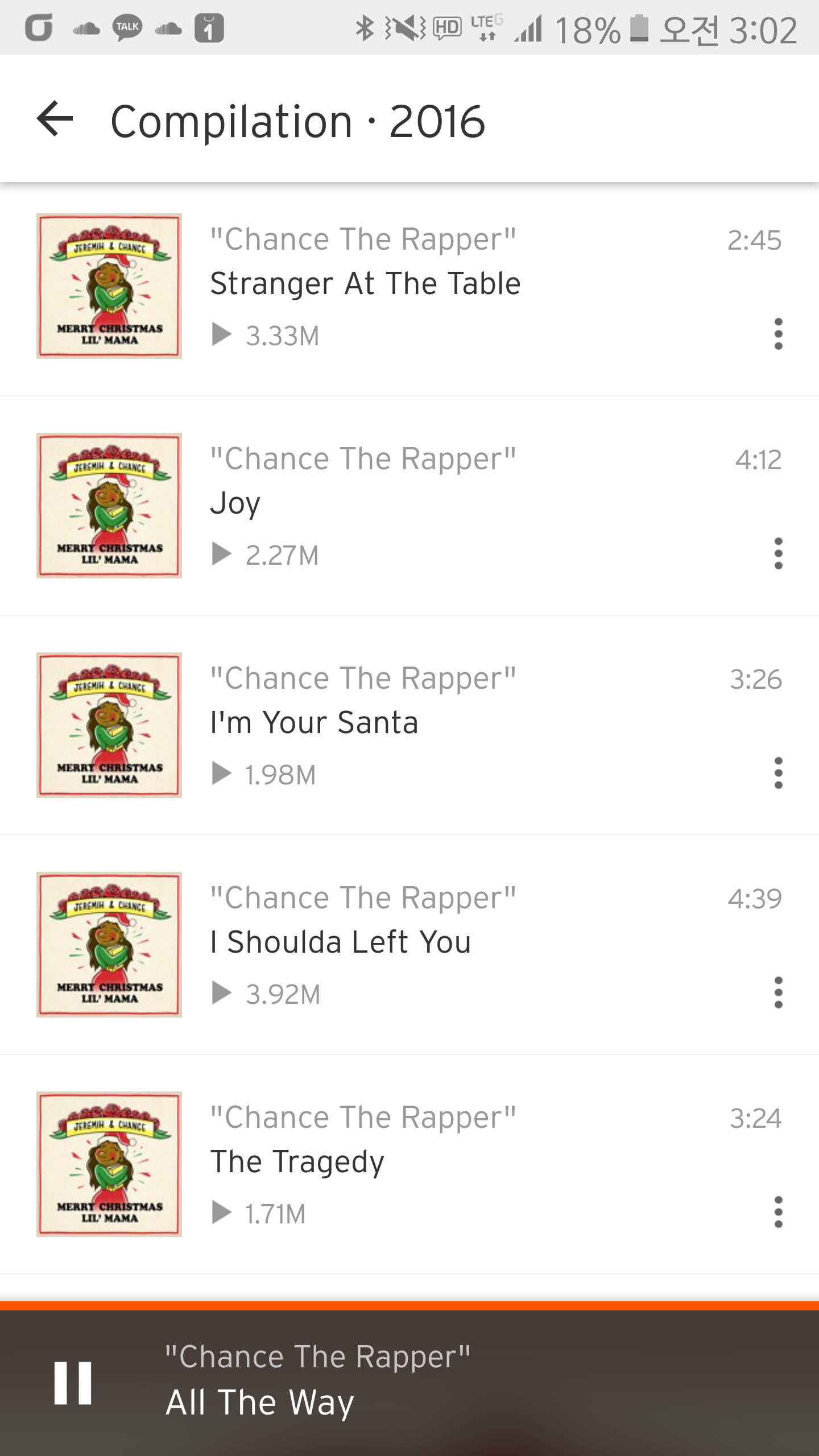The width and height of the screenshot is (819, 1456).
Task: Open three-dot menu for I Shoulda Left You
Action: click(778, 992)
